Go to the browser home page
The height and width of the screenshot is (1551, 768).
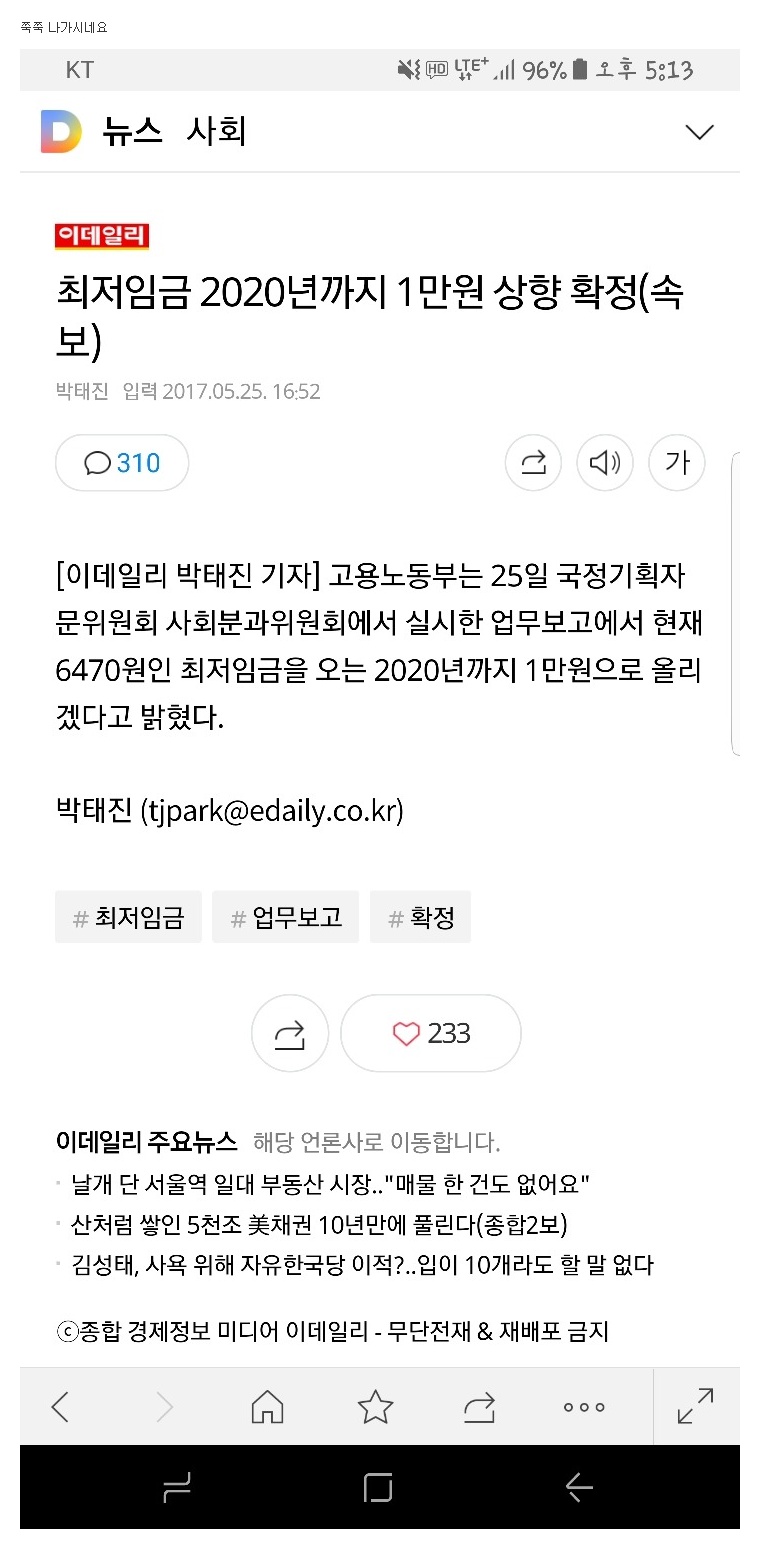pyautogui.click(x=268, y=1407)
